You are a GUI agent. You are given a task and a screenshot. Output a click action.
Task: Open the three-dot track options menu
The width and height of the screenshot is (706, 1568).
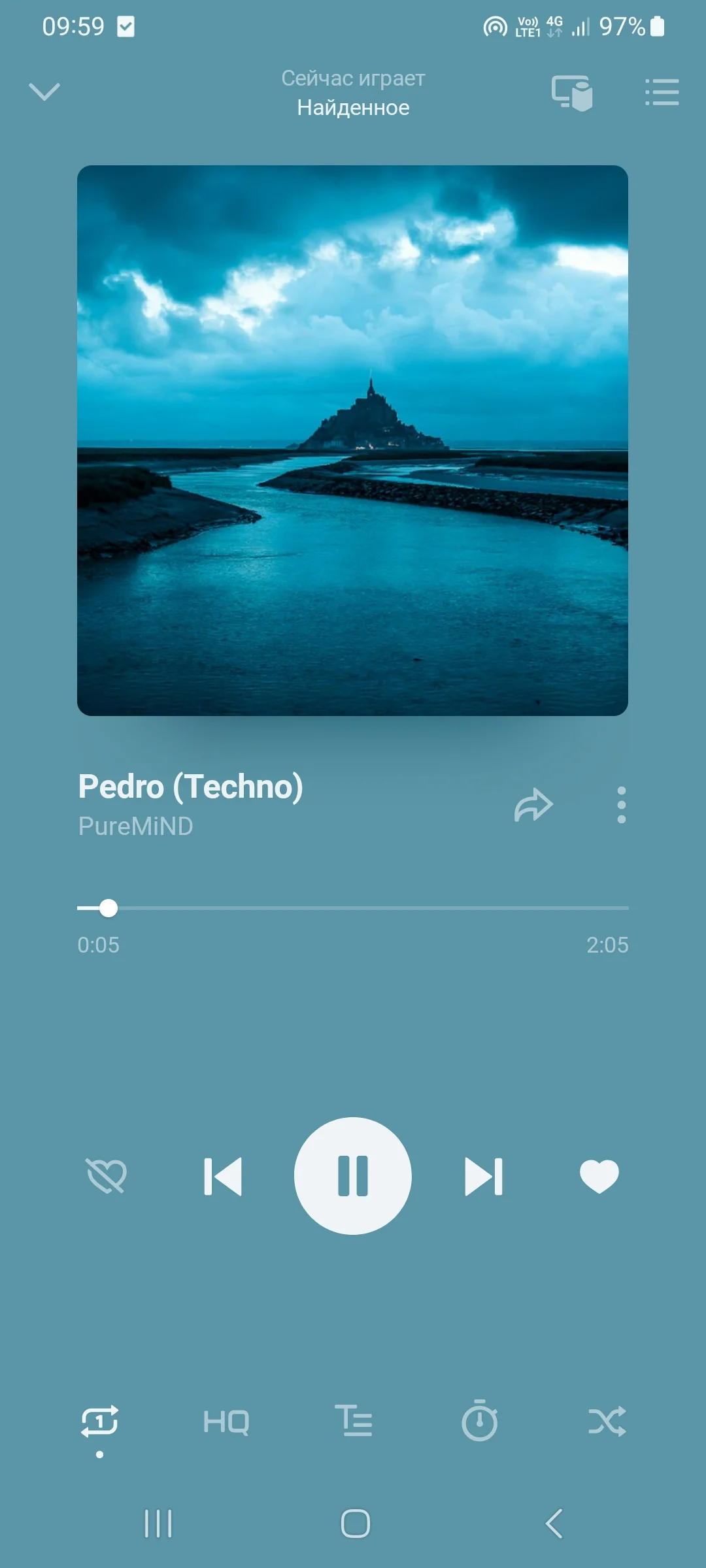(x=620, y=805)
